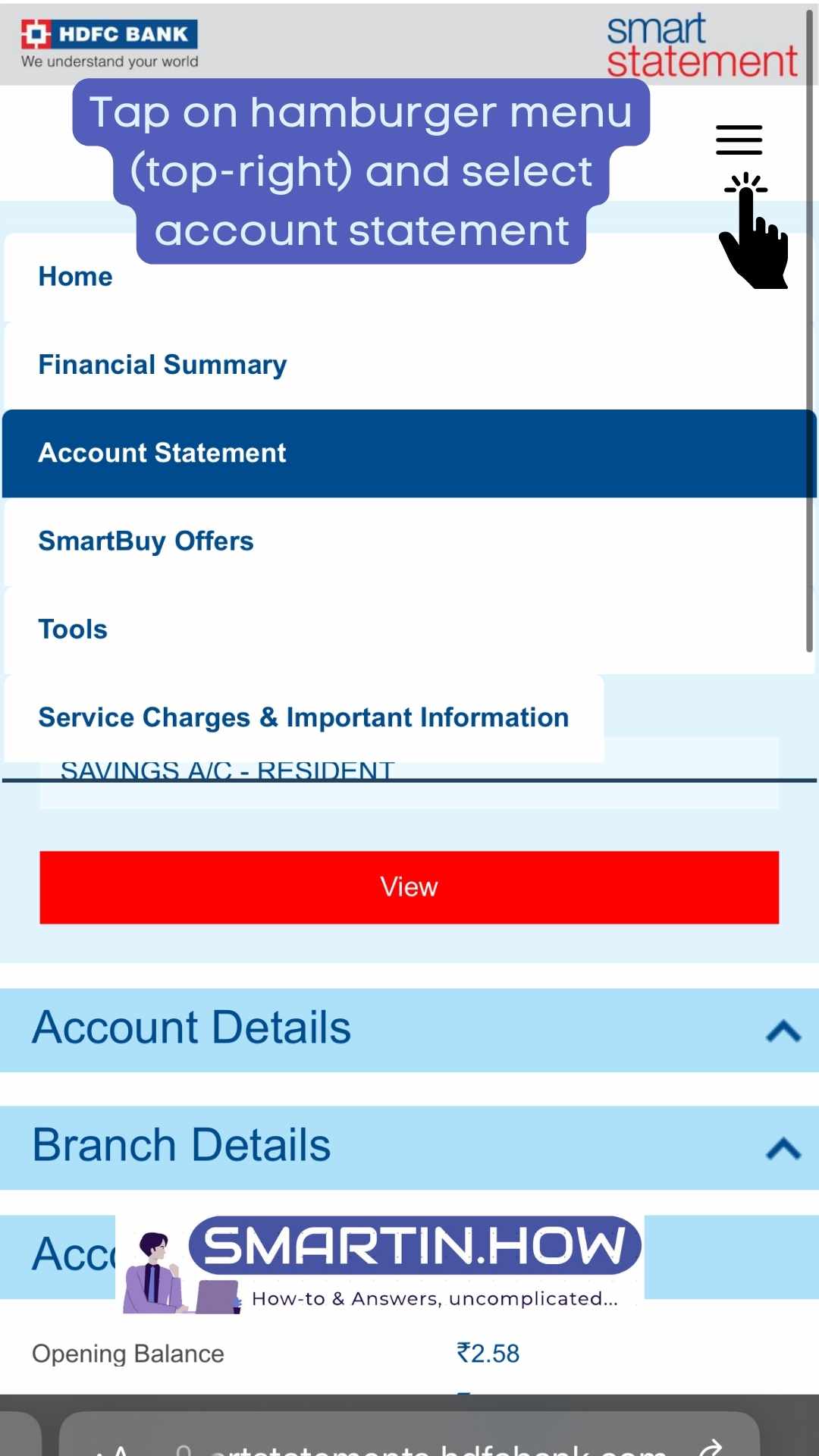Collapse the Account Details section
Viewport: 819px width, 1456px height.
point(783,1031)
